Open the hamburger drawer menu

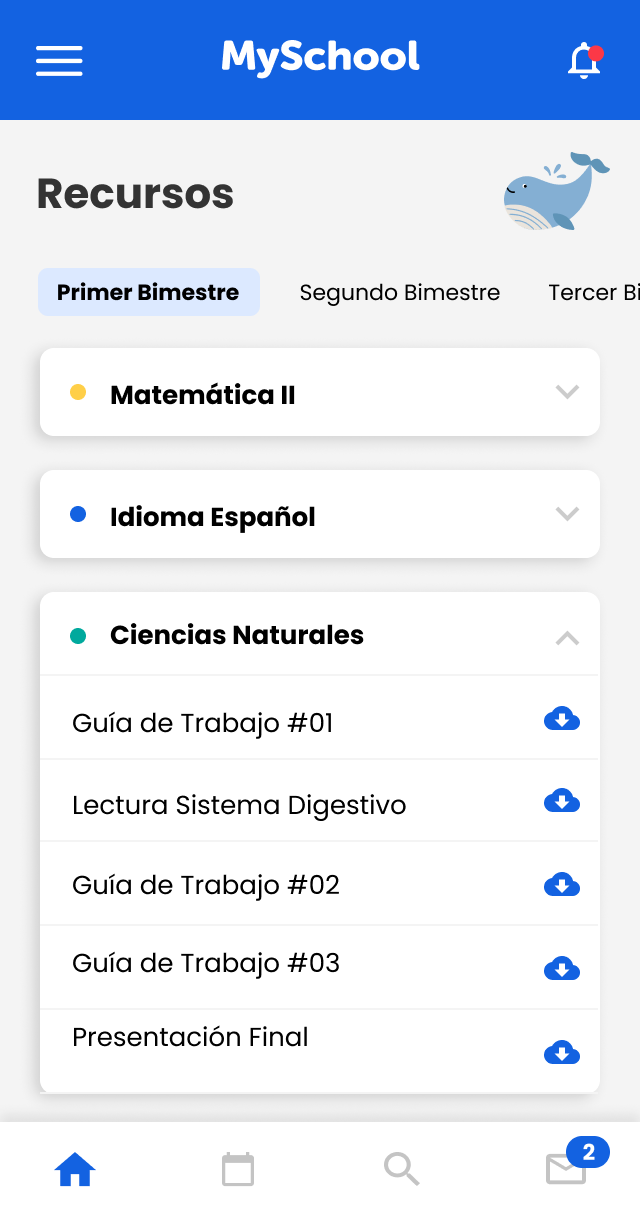(59, 61)
